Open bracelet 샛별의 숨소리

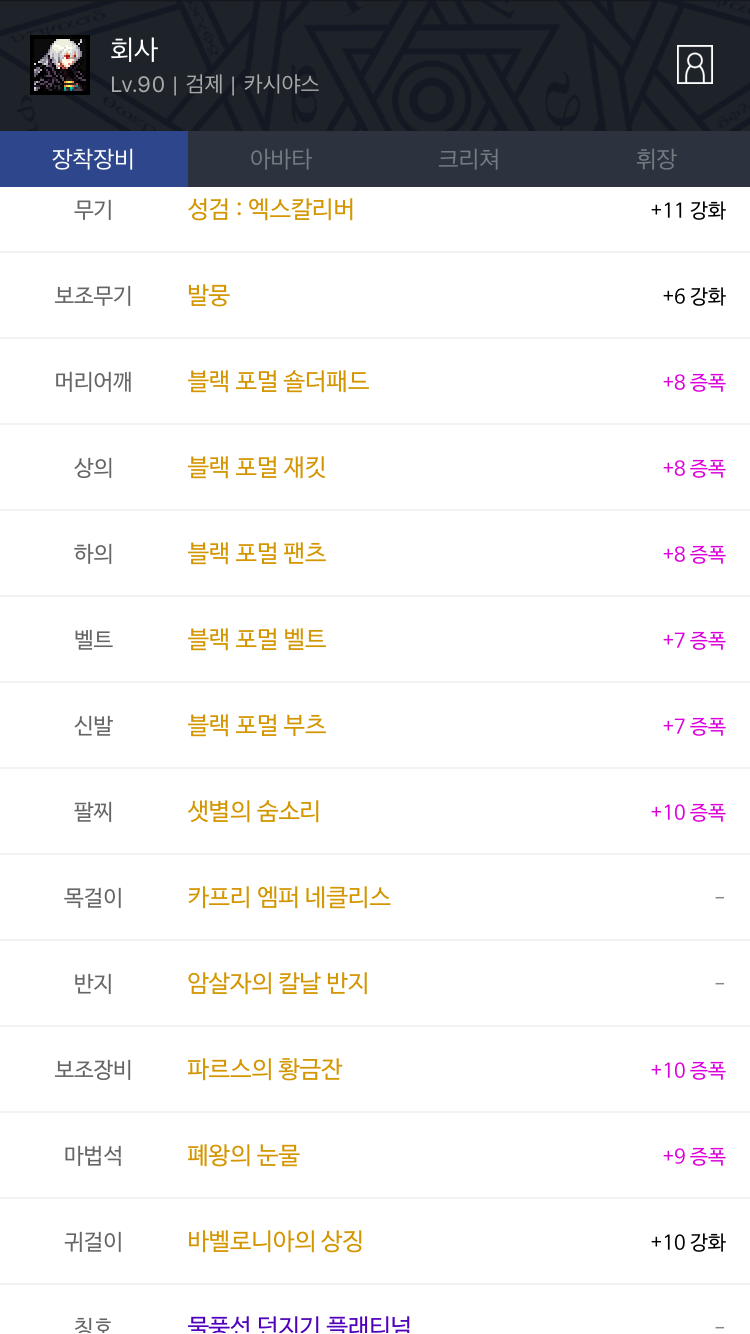point(375,812)
